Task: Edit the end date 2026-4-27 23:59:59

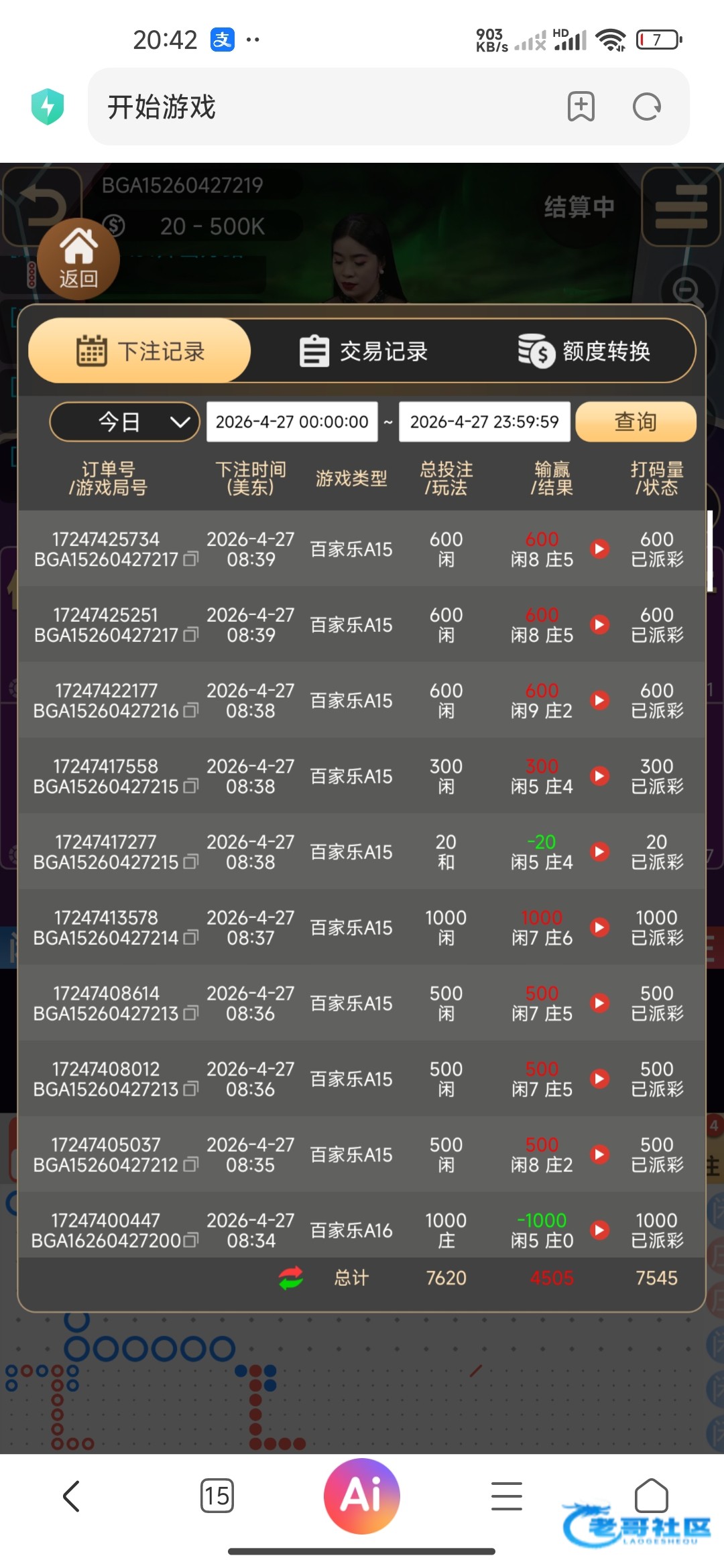Action: tap(484, 422)
